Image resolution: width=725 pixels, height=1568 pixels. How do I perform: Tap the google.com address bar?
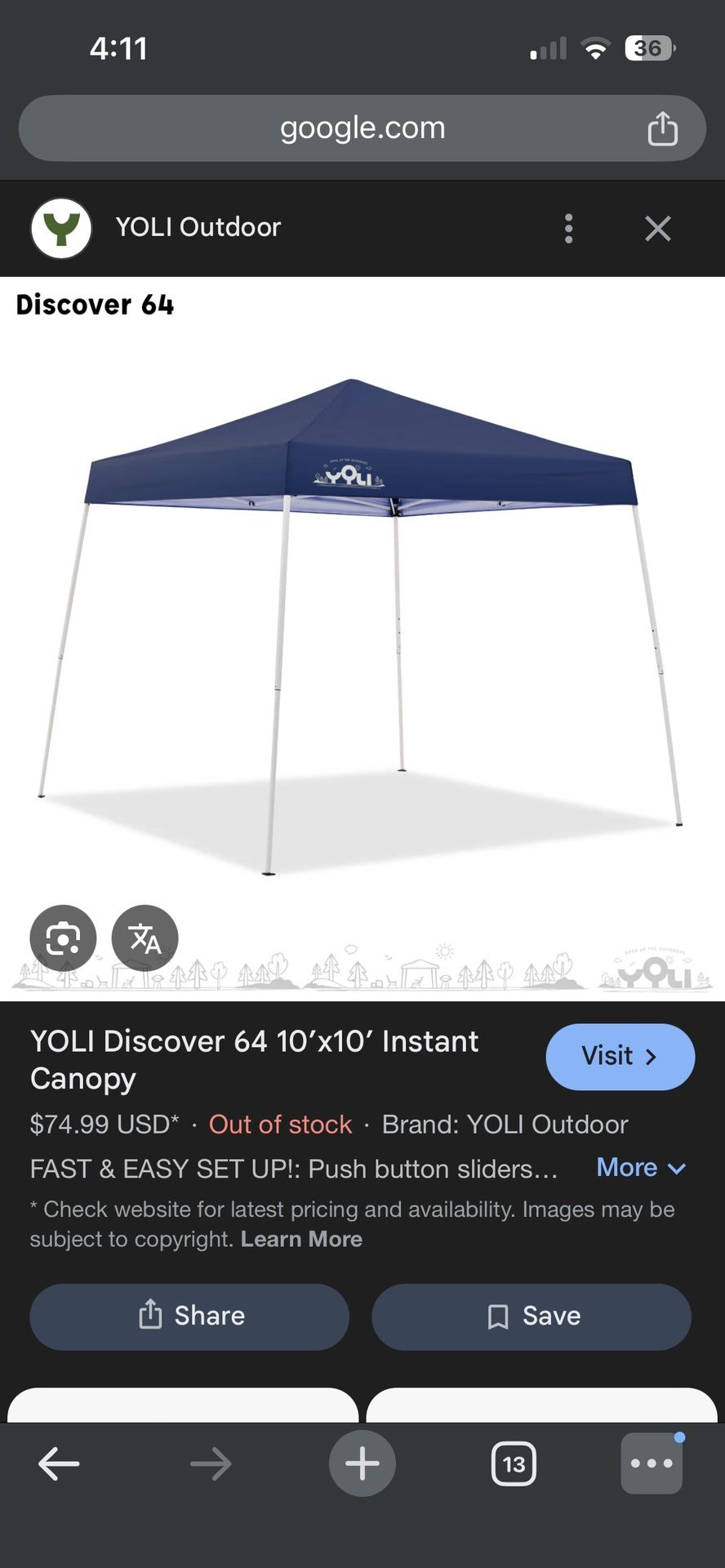click(x=362, y=128)
